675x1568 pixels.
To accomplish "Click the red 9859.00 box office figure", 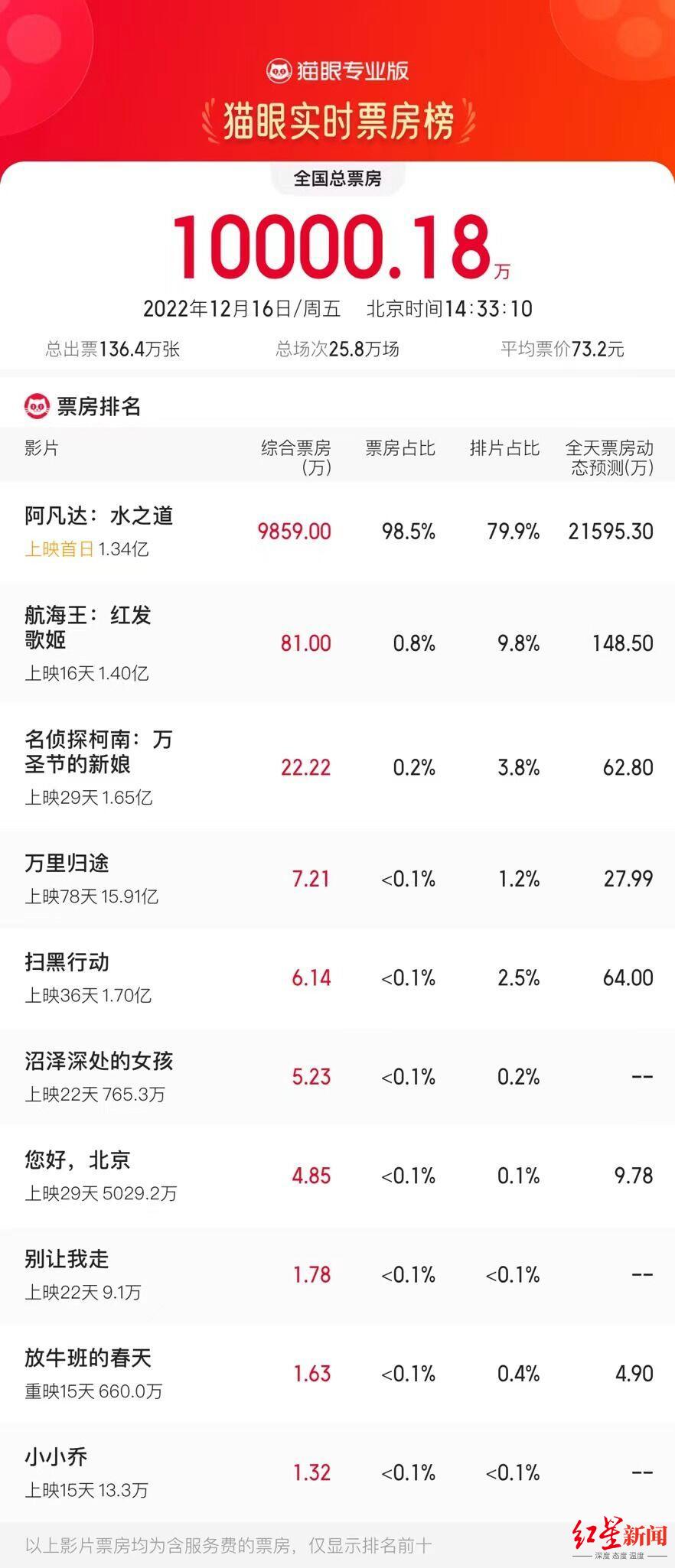I will [293, 530].
